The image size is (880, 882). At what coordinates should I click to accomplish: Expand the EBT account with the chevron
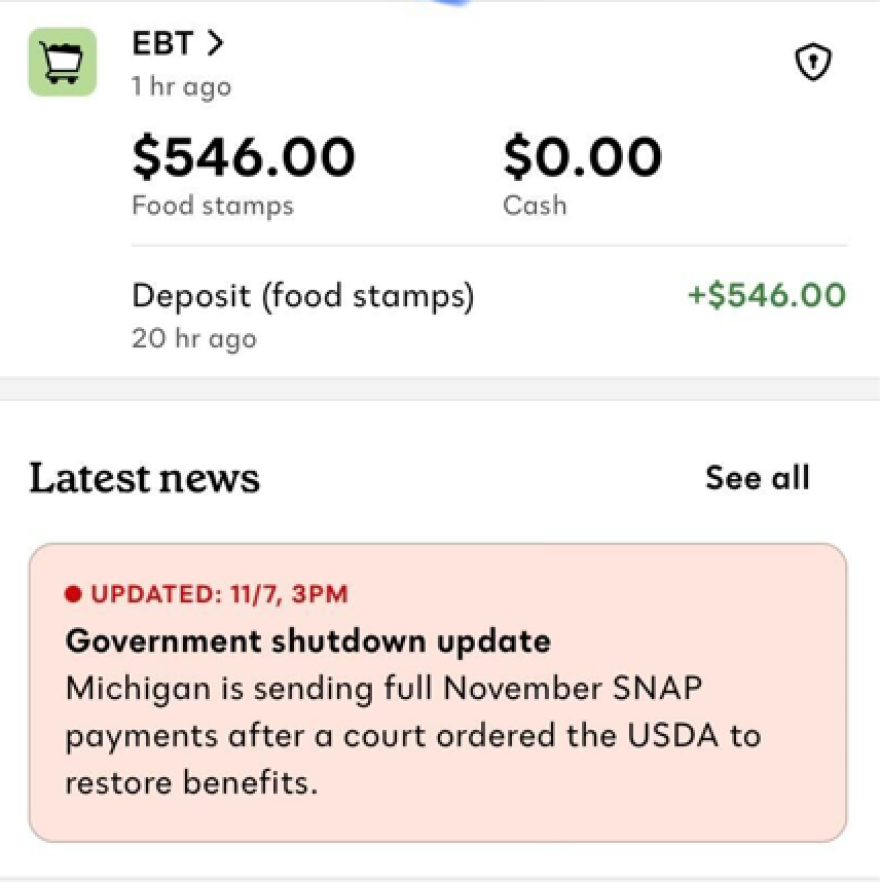pos(213,43)
